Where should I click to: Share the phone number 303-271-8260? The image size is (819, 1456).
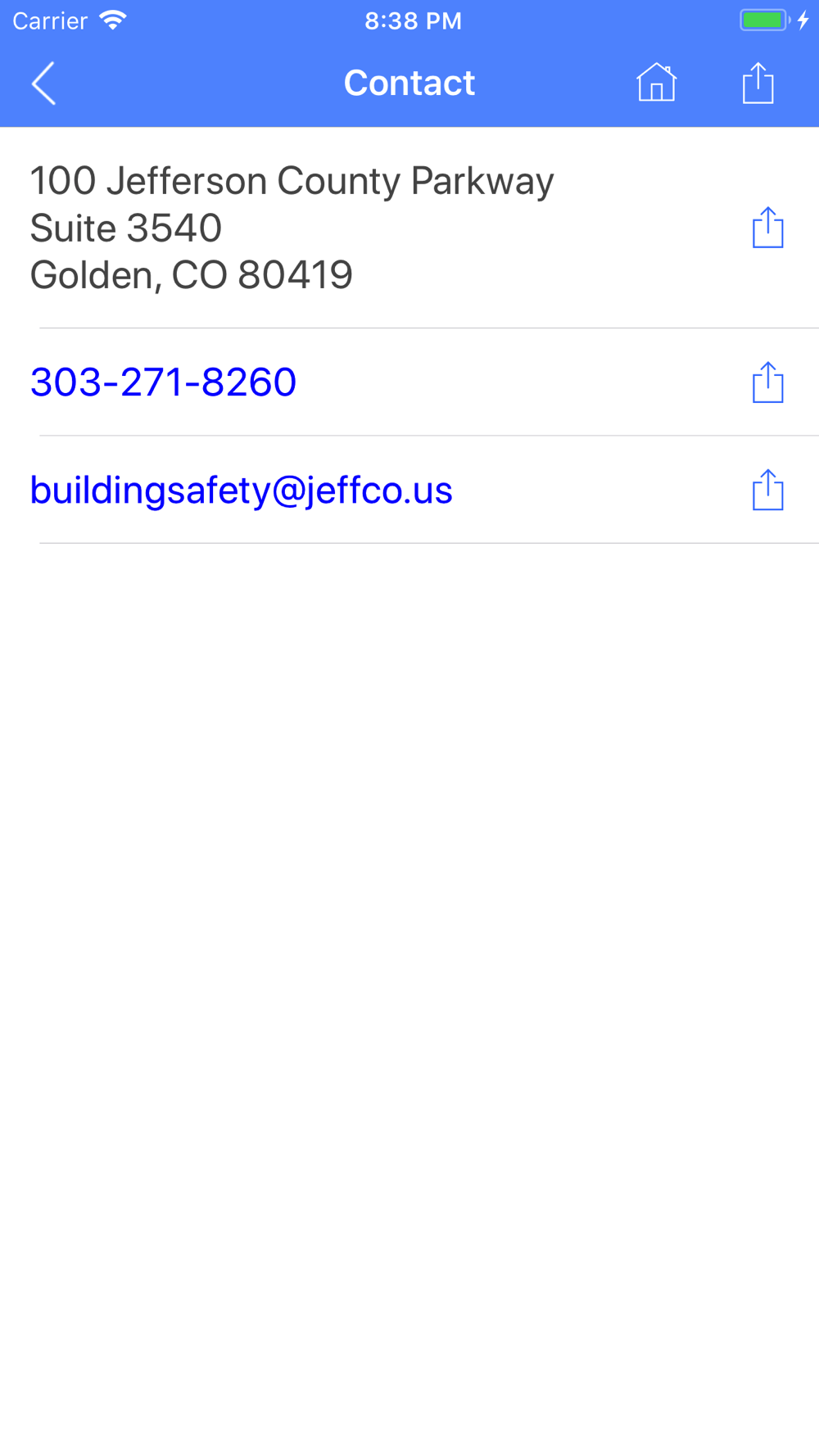coord(767,382)
